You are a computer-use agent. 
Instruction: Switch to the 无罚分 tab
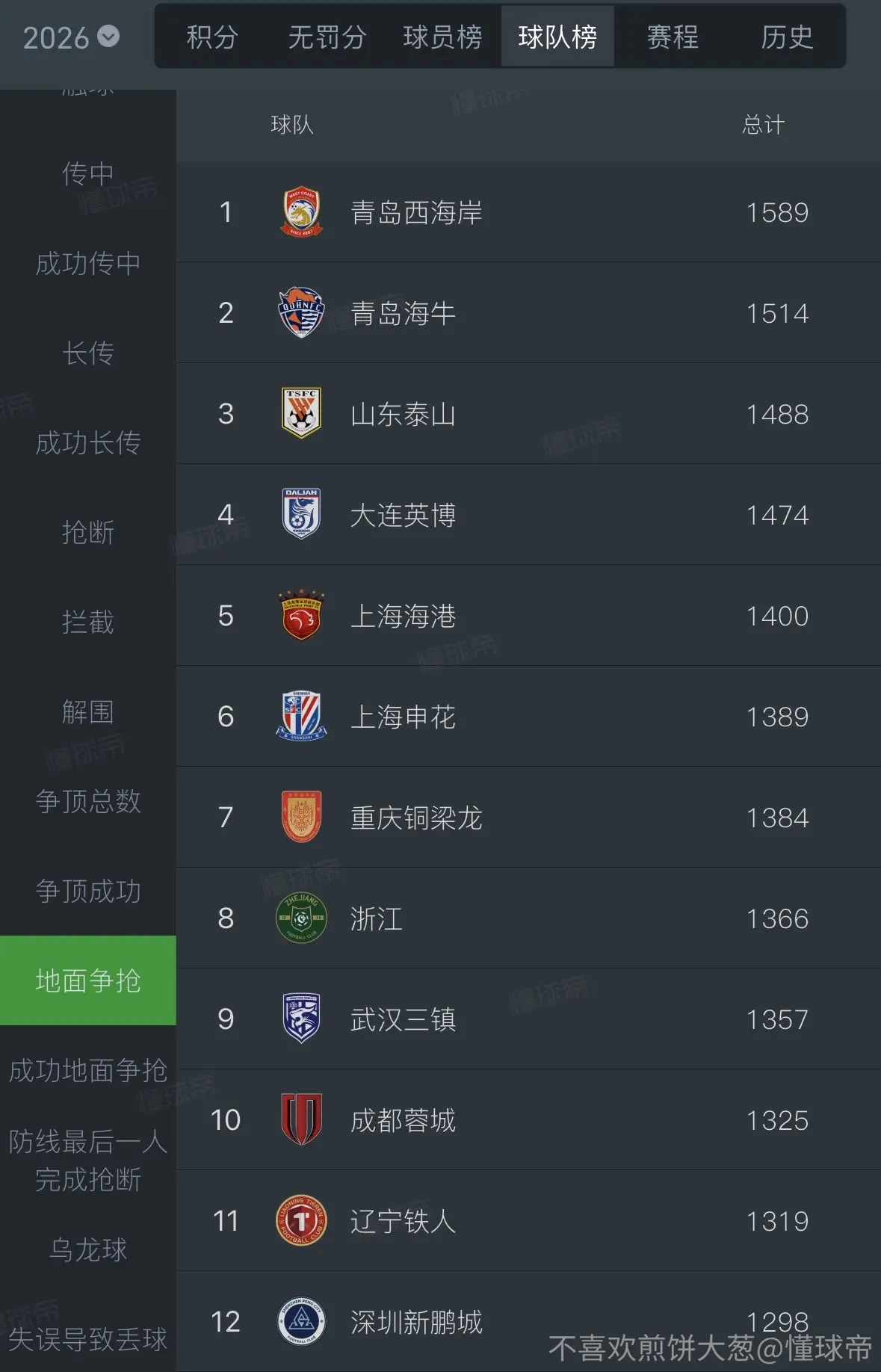tap(327, 37)
